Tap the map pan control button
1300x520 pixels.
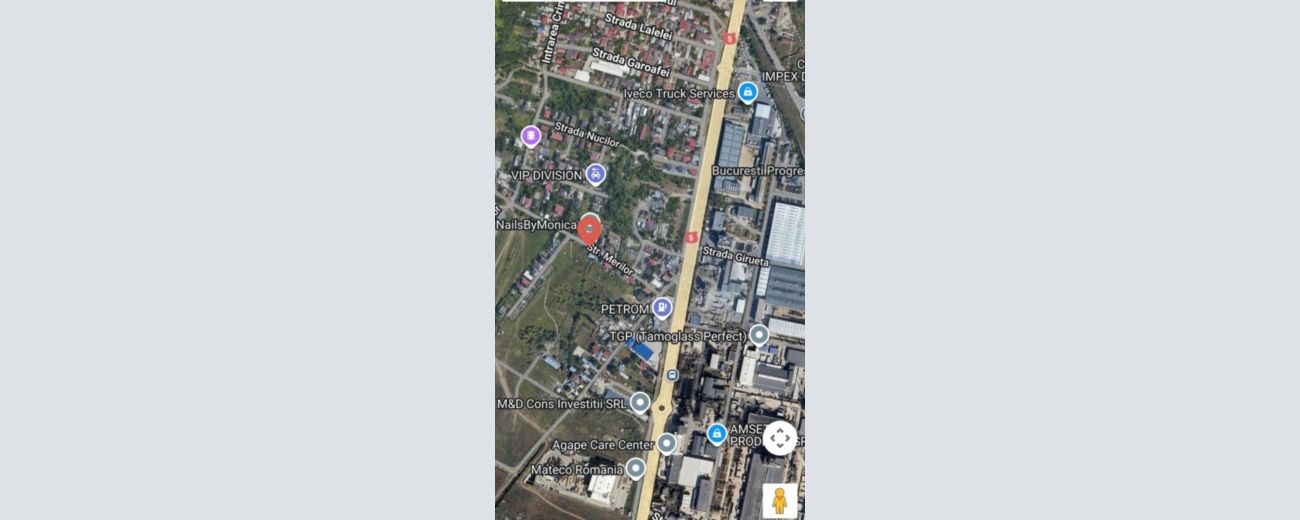[x=779, y=438]
